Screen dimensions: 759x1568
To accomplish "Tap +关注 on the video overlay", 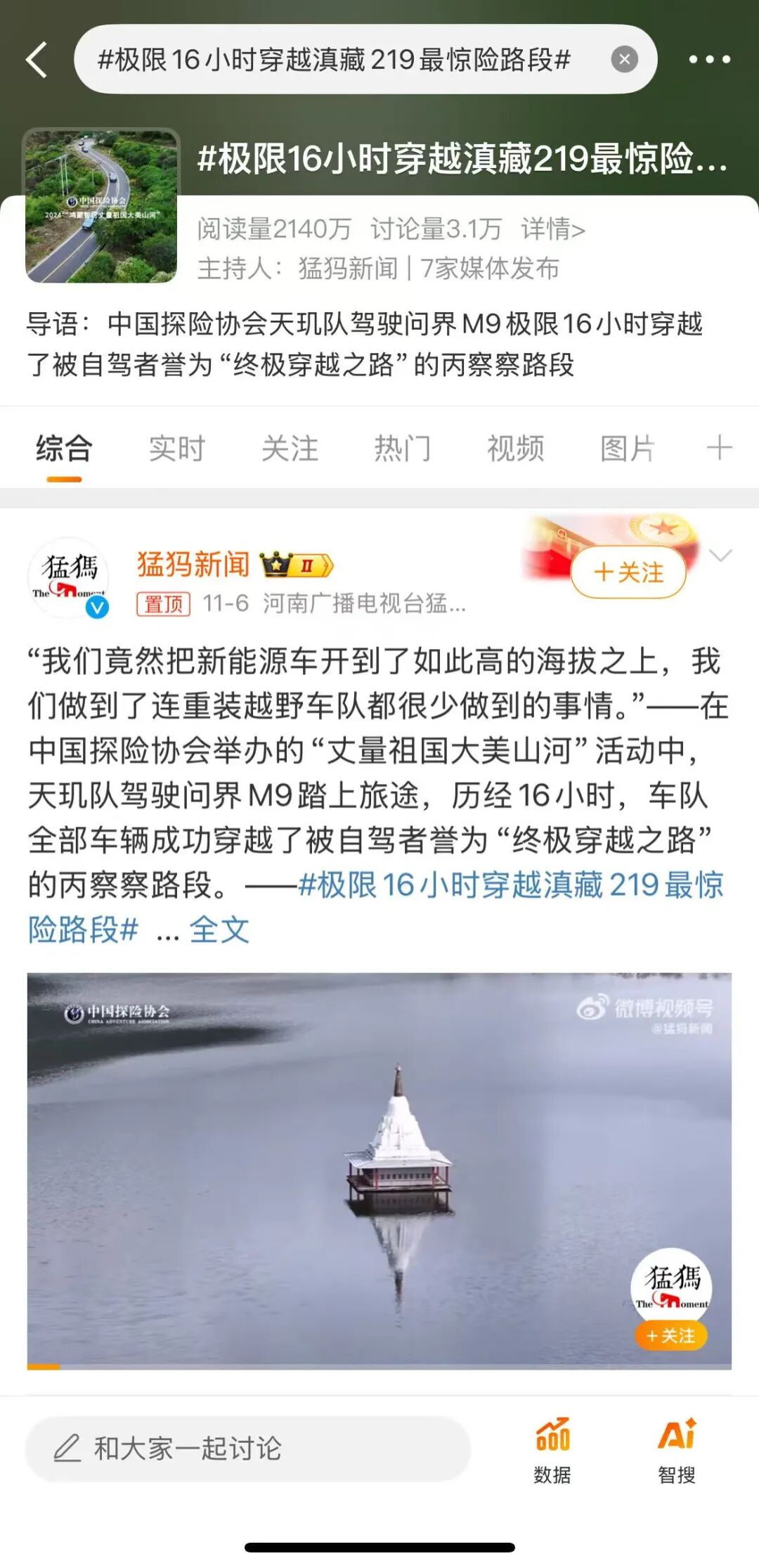I will [671, 1335].
